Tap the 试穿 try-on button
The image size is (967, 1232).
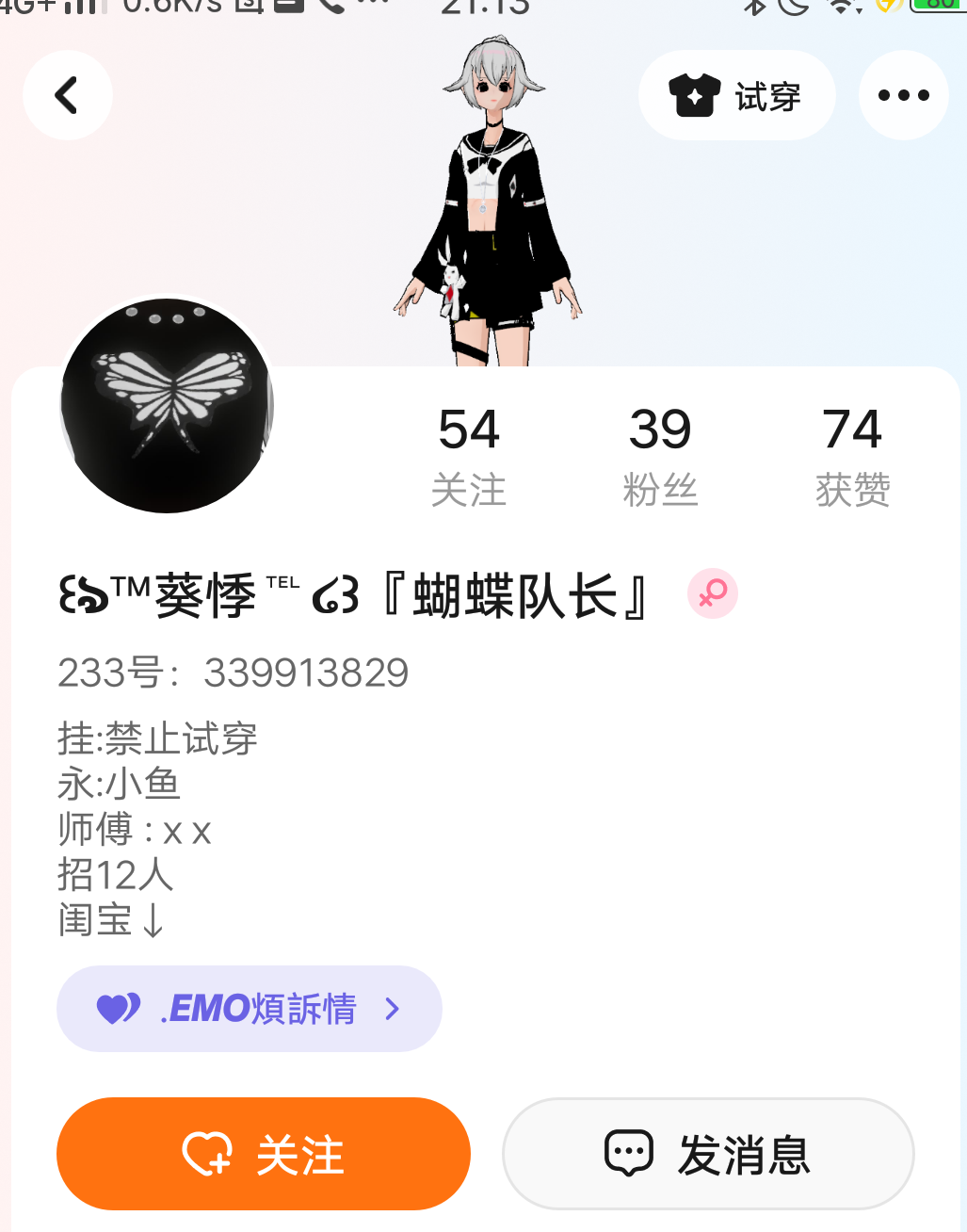coord(736,95)
